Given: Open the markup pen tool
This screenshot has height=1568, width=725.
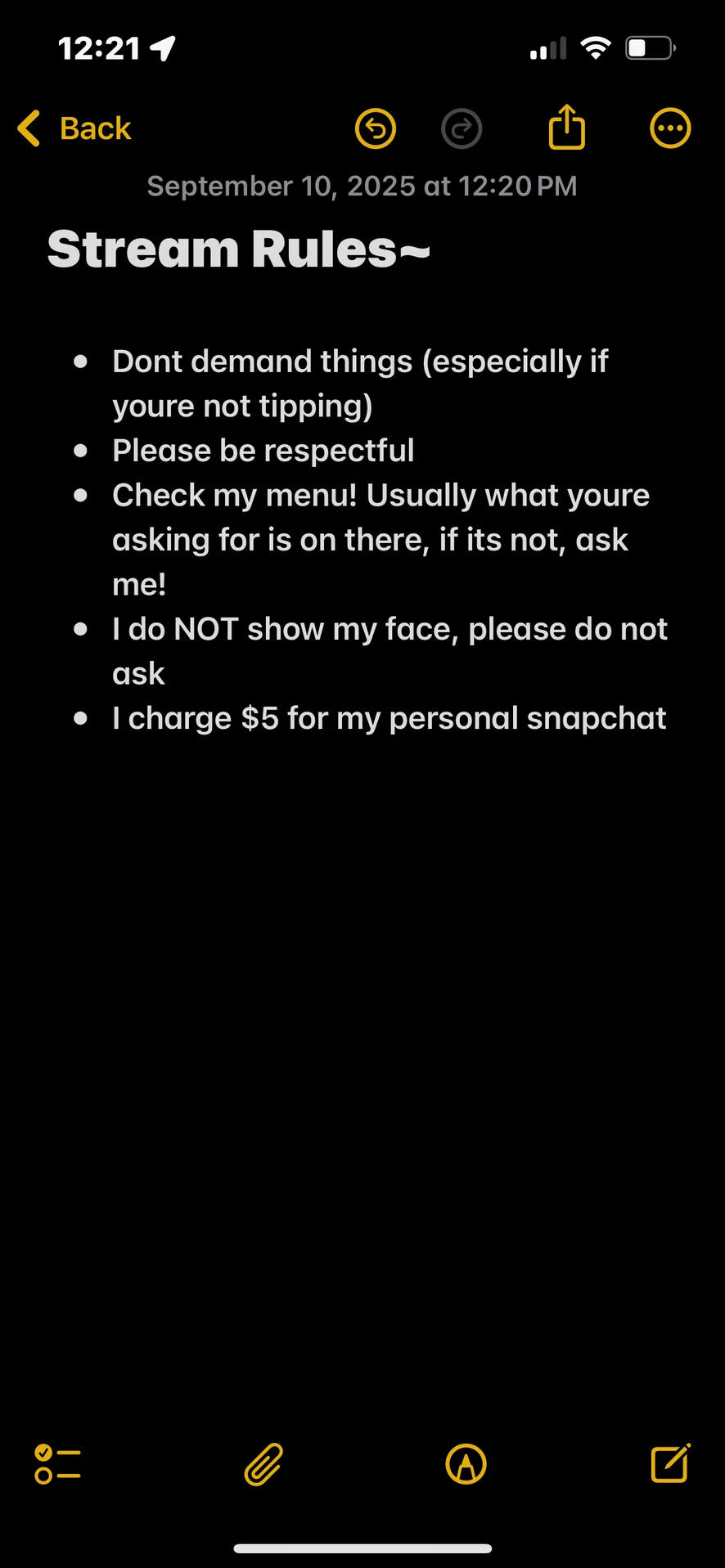Looking at the screenshot, I should point(466,1463).
